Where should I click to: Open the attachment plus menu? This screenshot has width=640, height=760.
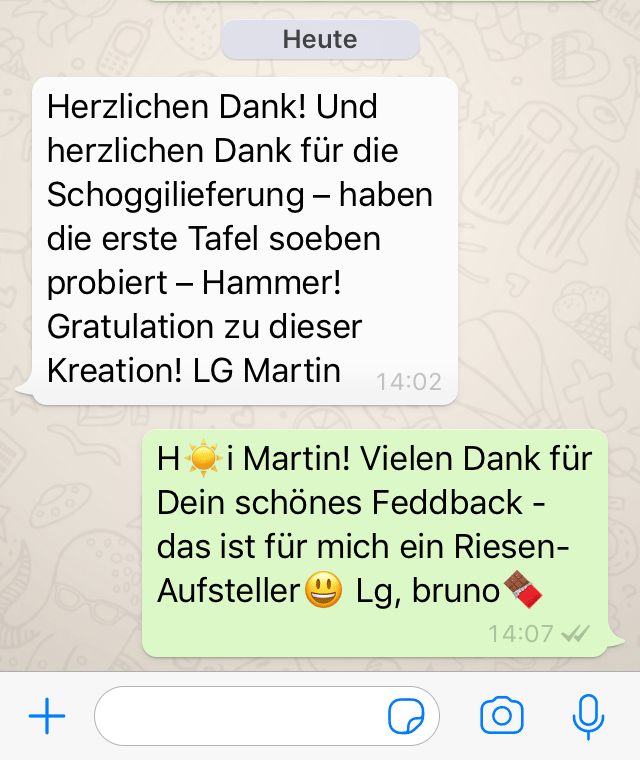click(46, 716)
